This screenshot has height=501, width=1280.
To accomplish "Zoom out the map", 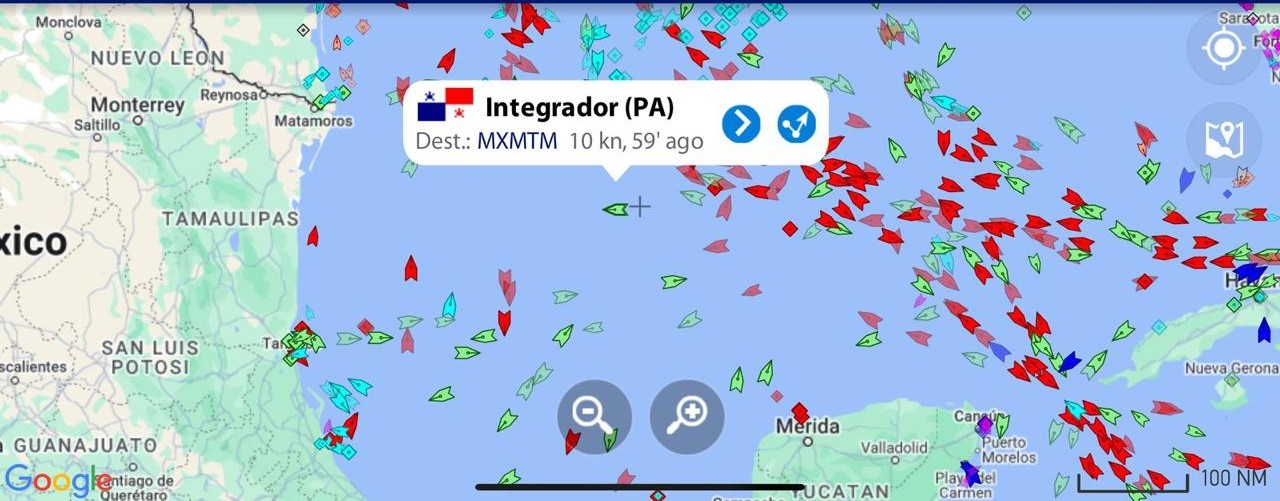I will [595, 413].
